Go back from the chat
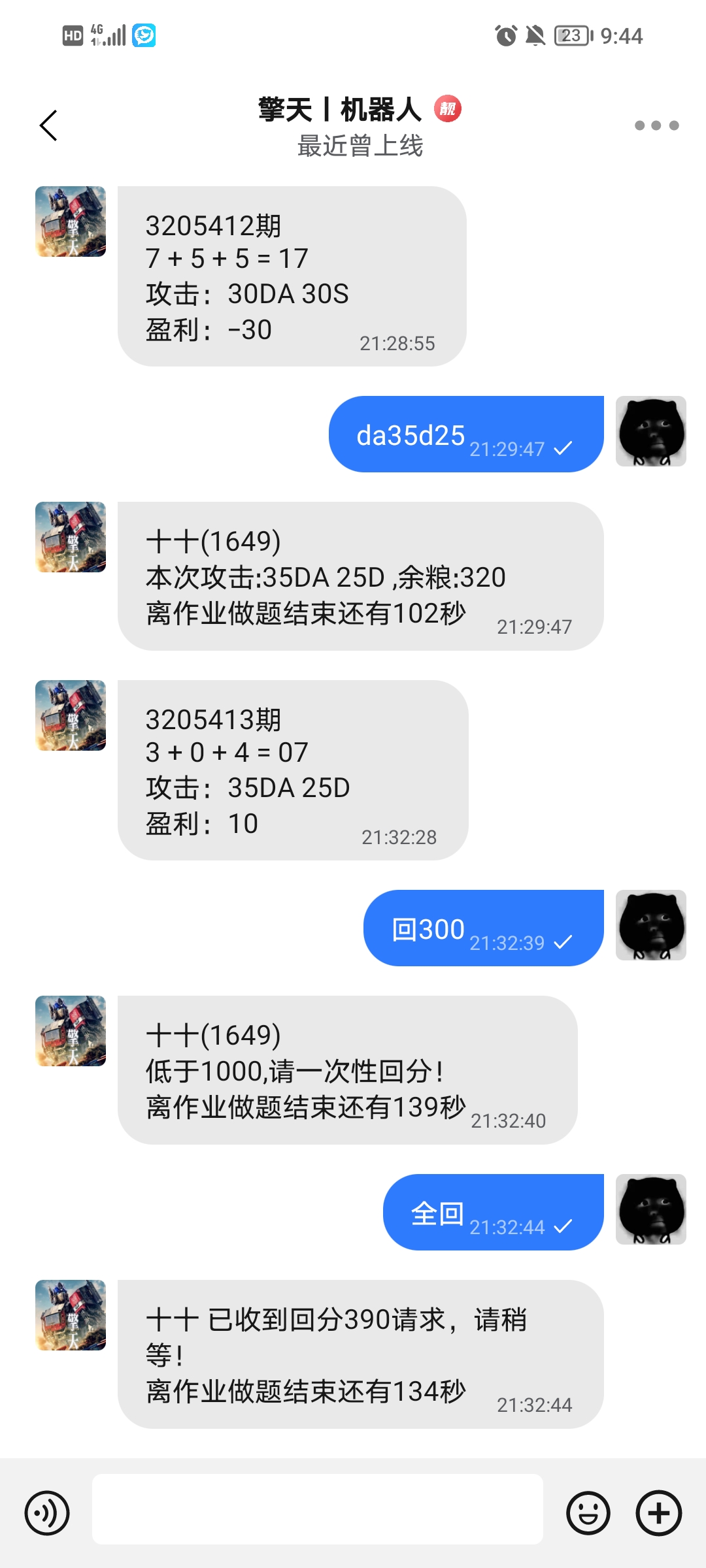Viewport: 706px width, 1568px height. point(49,125)
